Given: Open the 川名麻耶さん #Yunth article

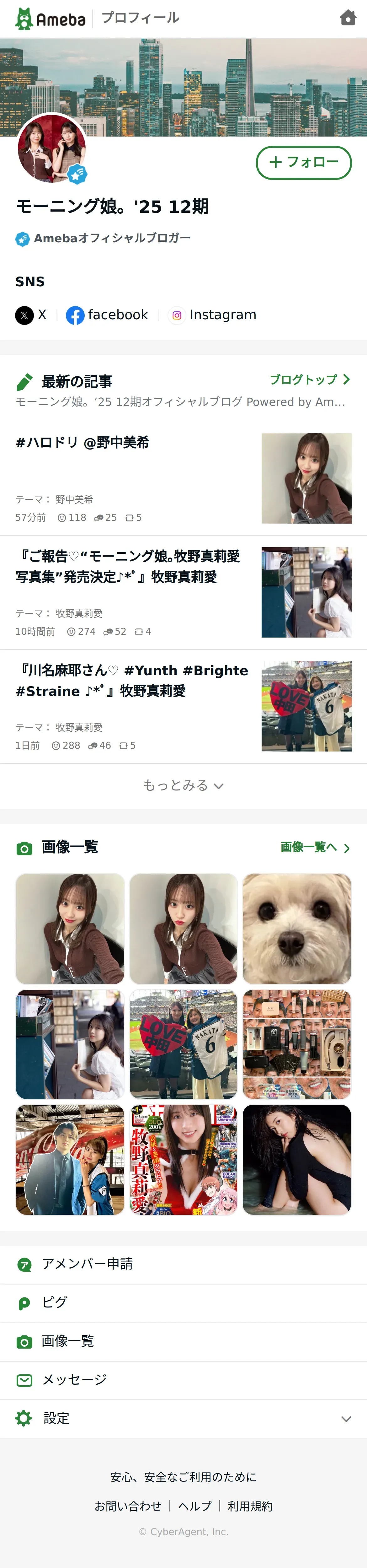Looking at the screenshot, I should 131,681.
